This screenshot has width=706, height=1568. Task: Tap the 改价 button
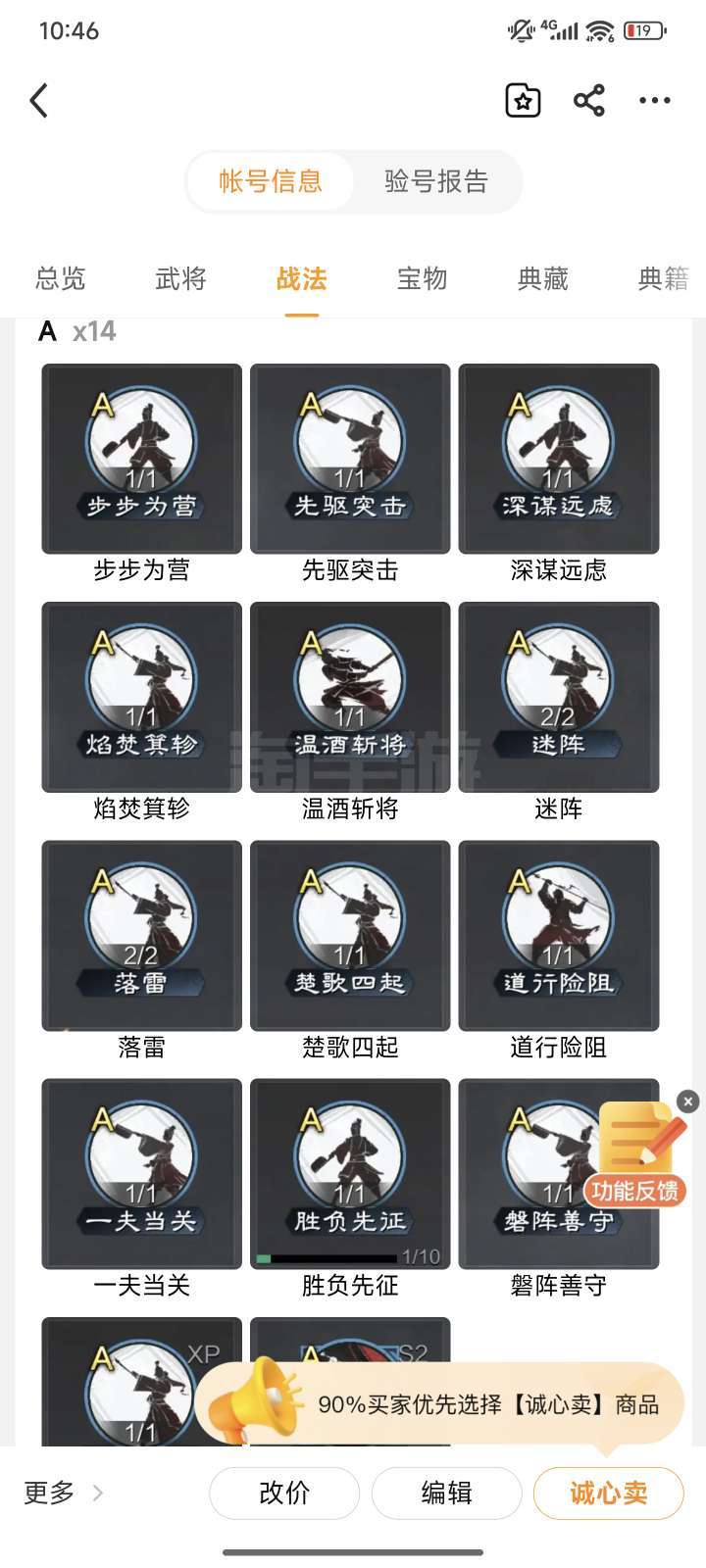coord(284,1493)
